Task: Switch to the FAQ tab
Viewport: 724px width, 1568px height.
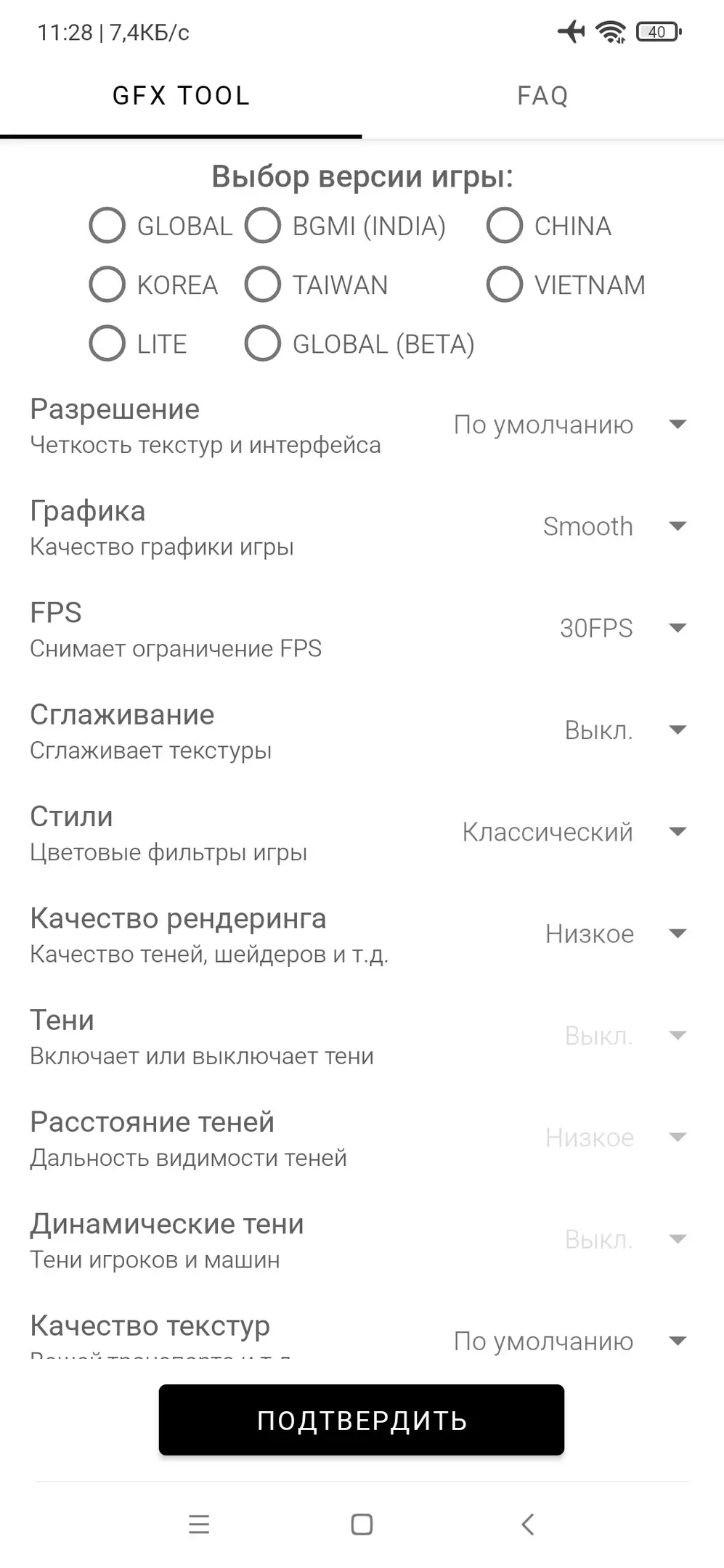Action: [x=542, y=96]
